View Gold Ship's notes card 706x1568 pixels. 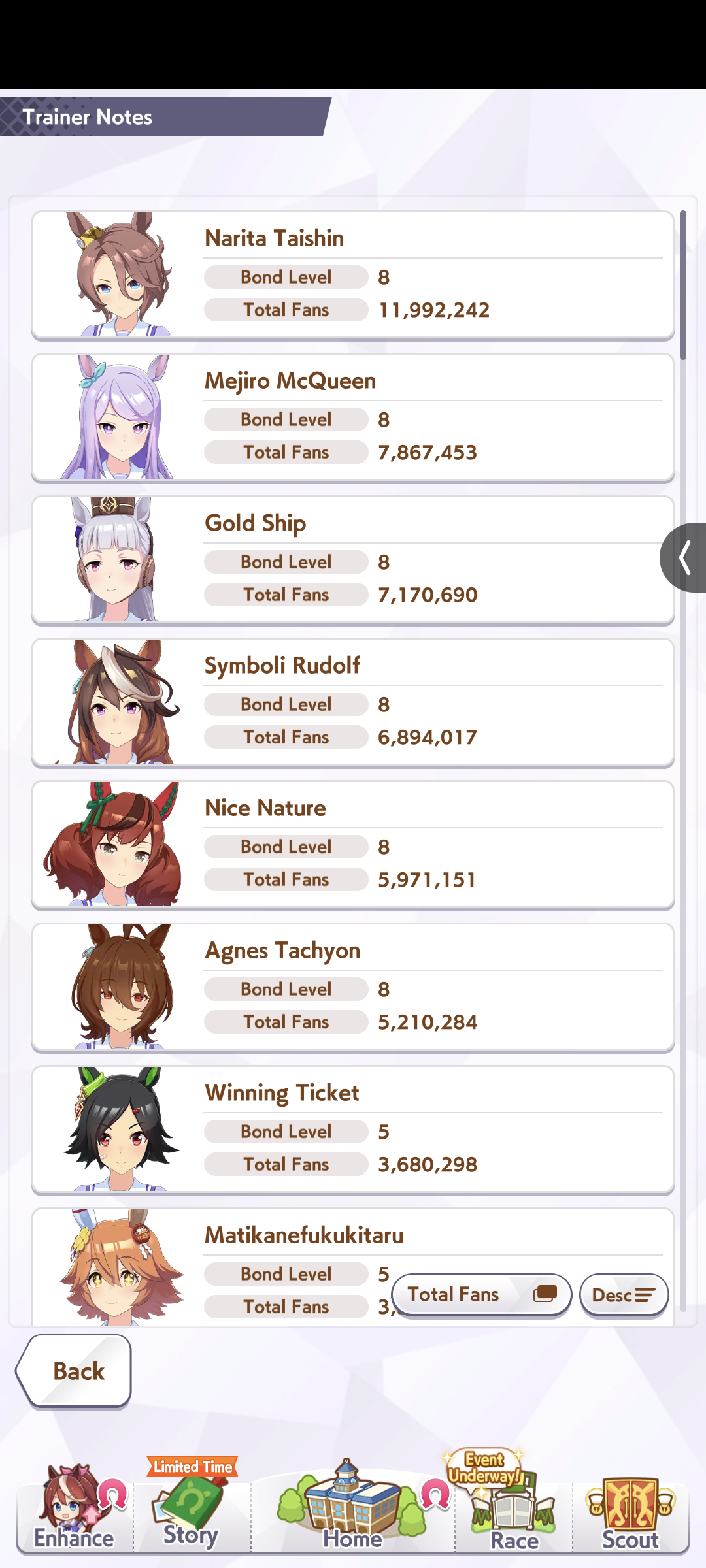353,560
